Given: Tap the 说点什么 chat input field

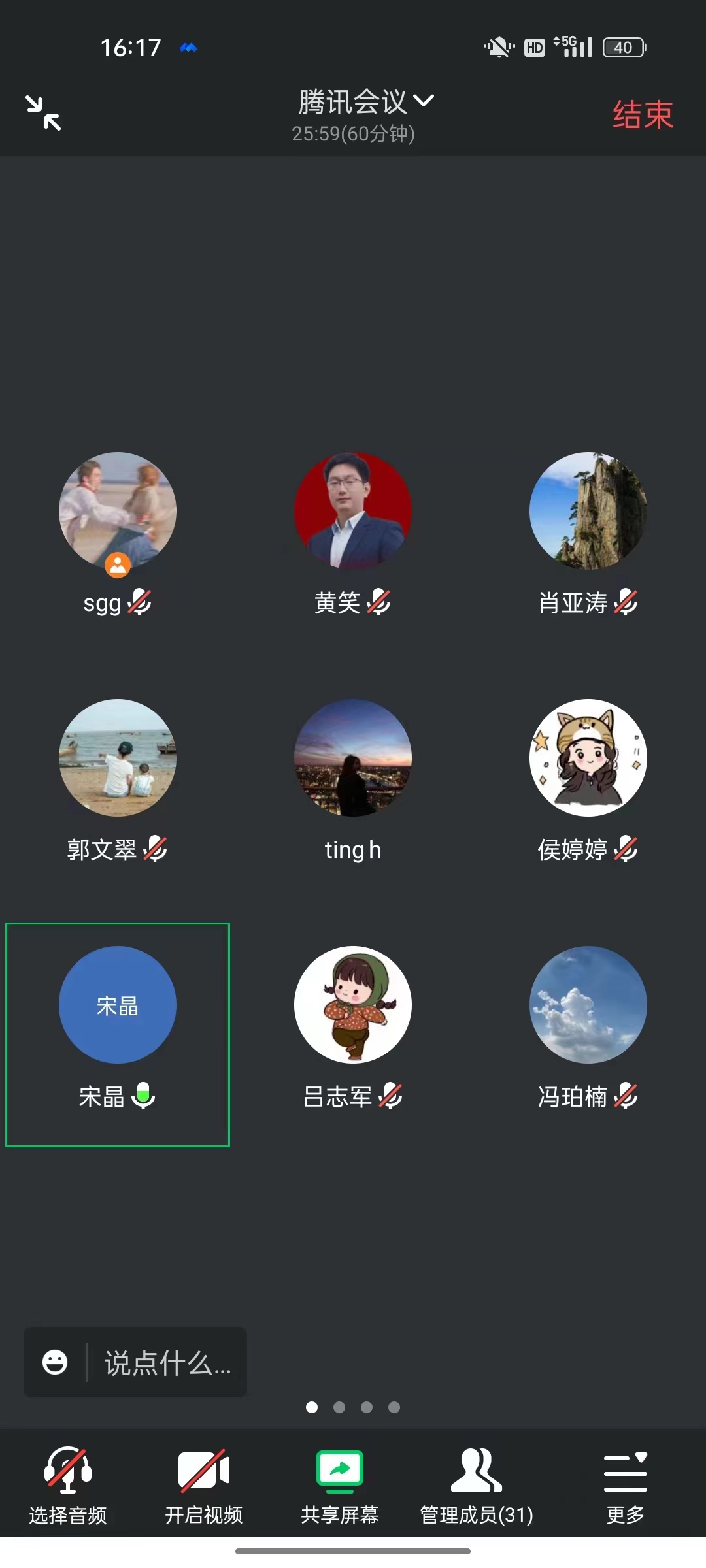Looking at the screenshot, I should [x=167, y=1363].
